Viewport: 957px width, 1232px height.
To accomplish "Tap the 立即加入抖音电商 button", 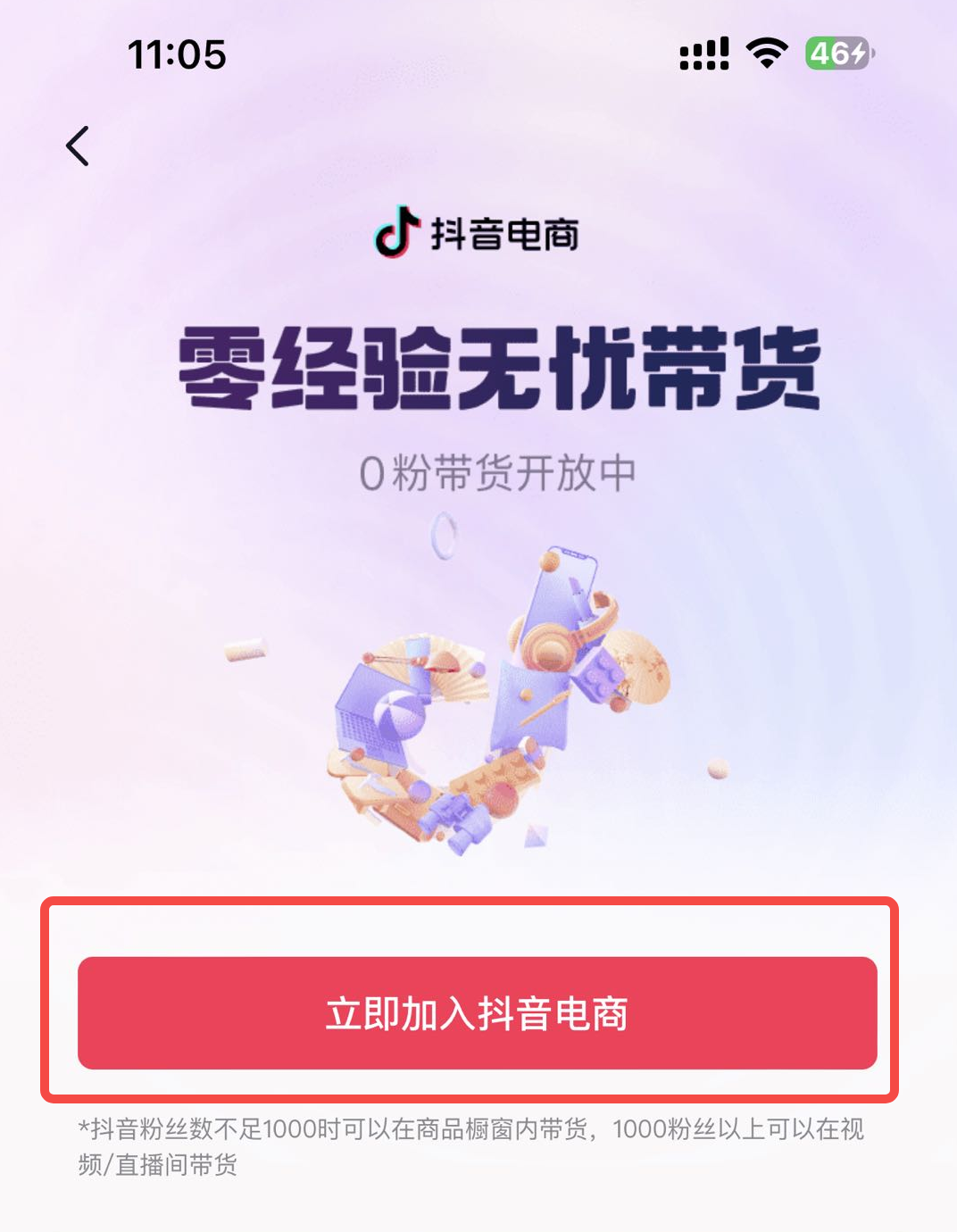I will point(477,1013).
